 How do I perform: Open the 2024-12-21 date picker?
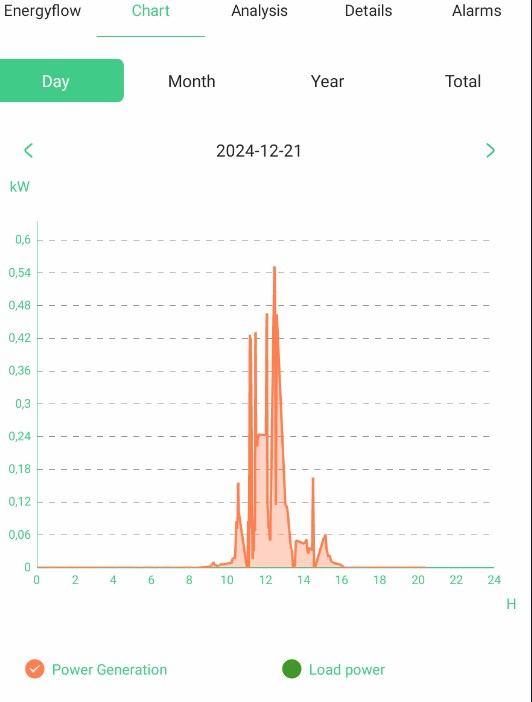[258, 151]
